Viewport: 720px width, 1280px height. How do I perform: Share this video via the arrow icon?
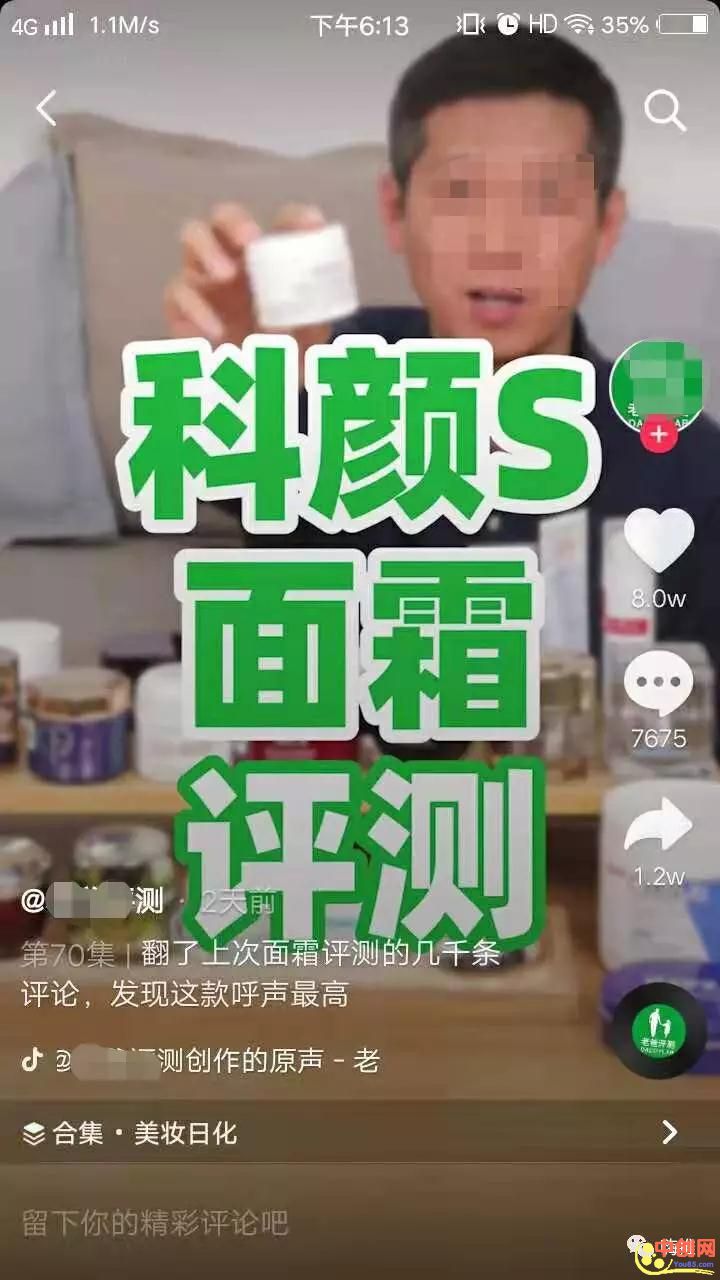[658, 829]
